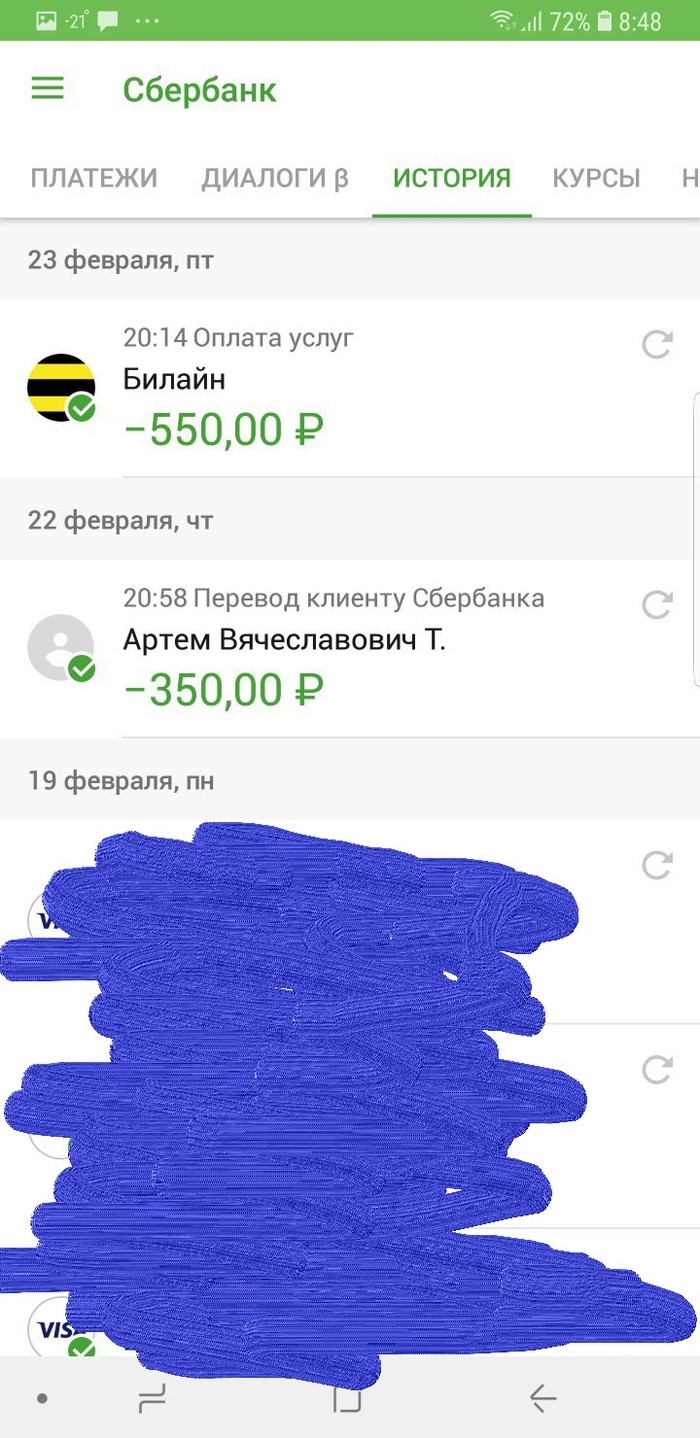Go to the home screen
This screenshot has height=1438, width=700.
346,1398
